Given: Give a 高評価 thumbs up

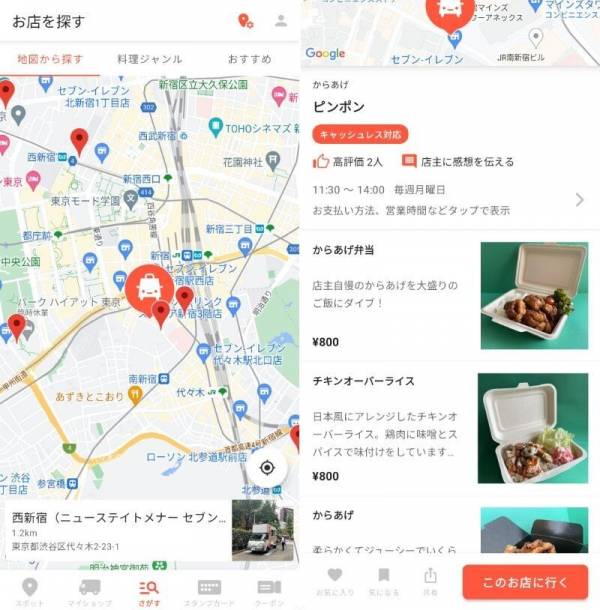Looking at the screenshot, I should 349,161.
